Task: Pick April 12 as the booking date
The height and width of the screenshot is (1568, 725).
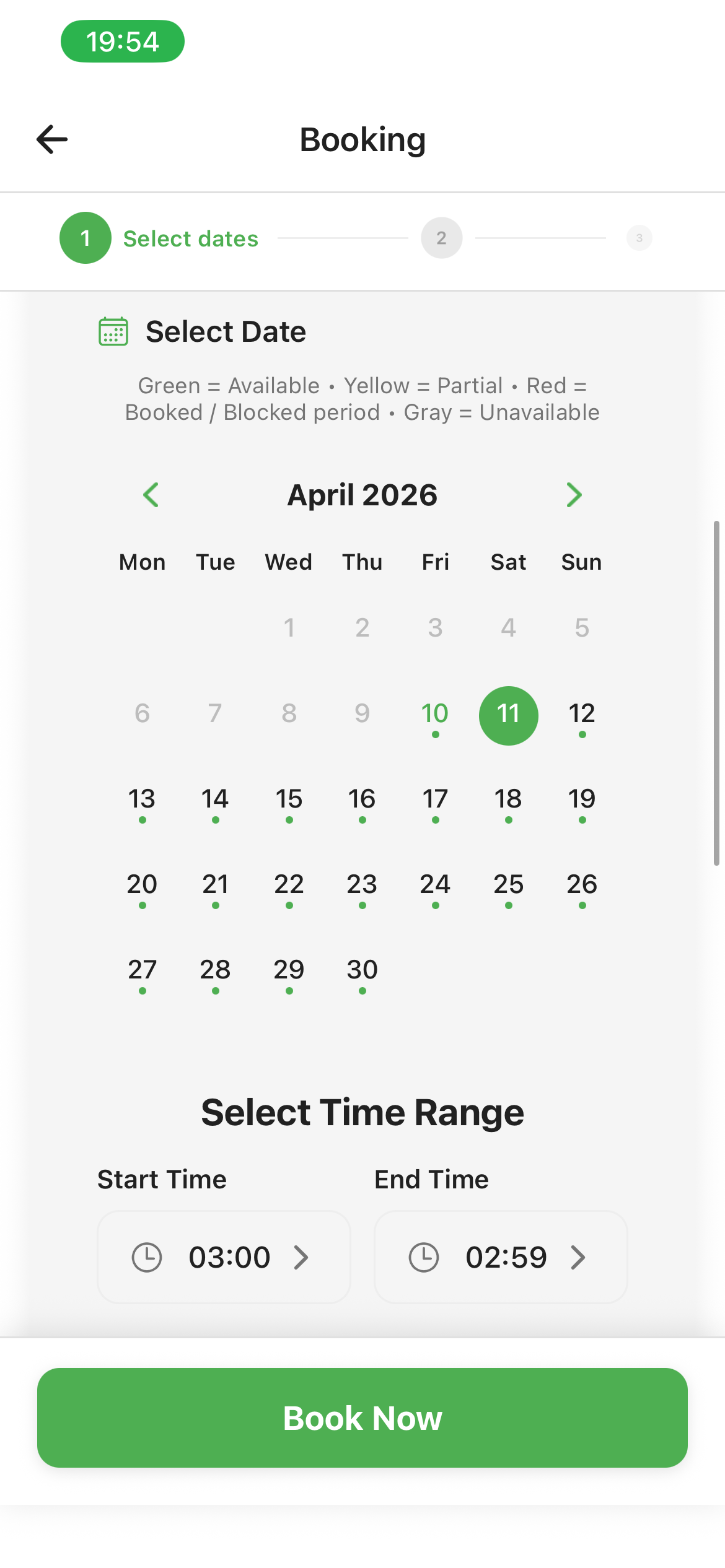Action: [581, 715]
